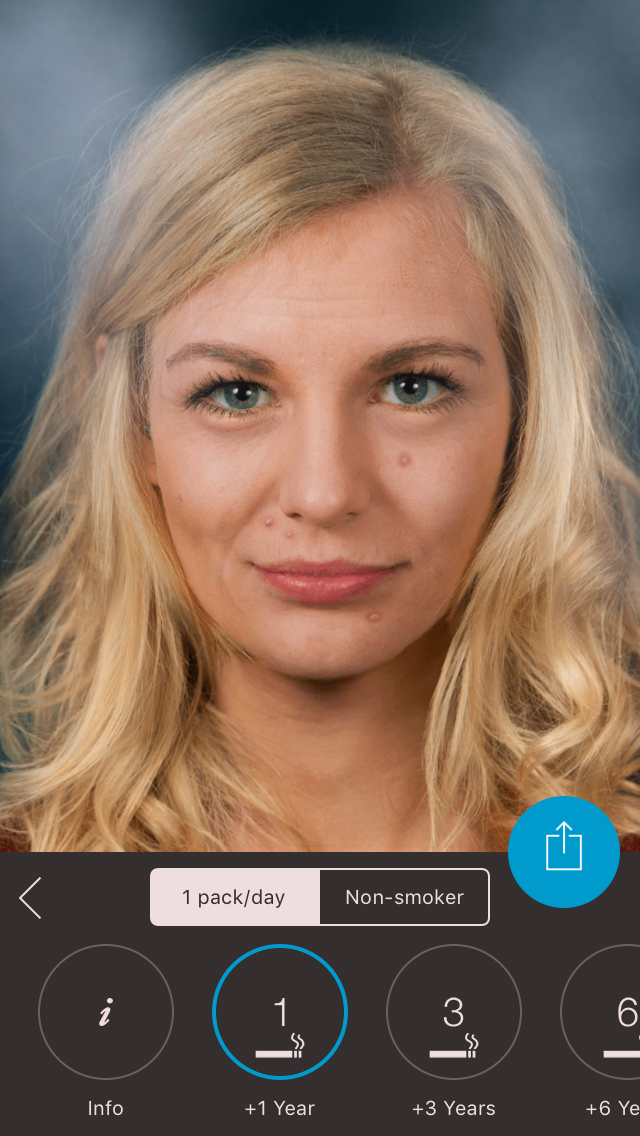The width and height of the screenshot is (640, 1136).
Task: Go back with the left arrow
Action: point(30,897)
